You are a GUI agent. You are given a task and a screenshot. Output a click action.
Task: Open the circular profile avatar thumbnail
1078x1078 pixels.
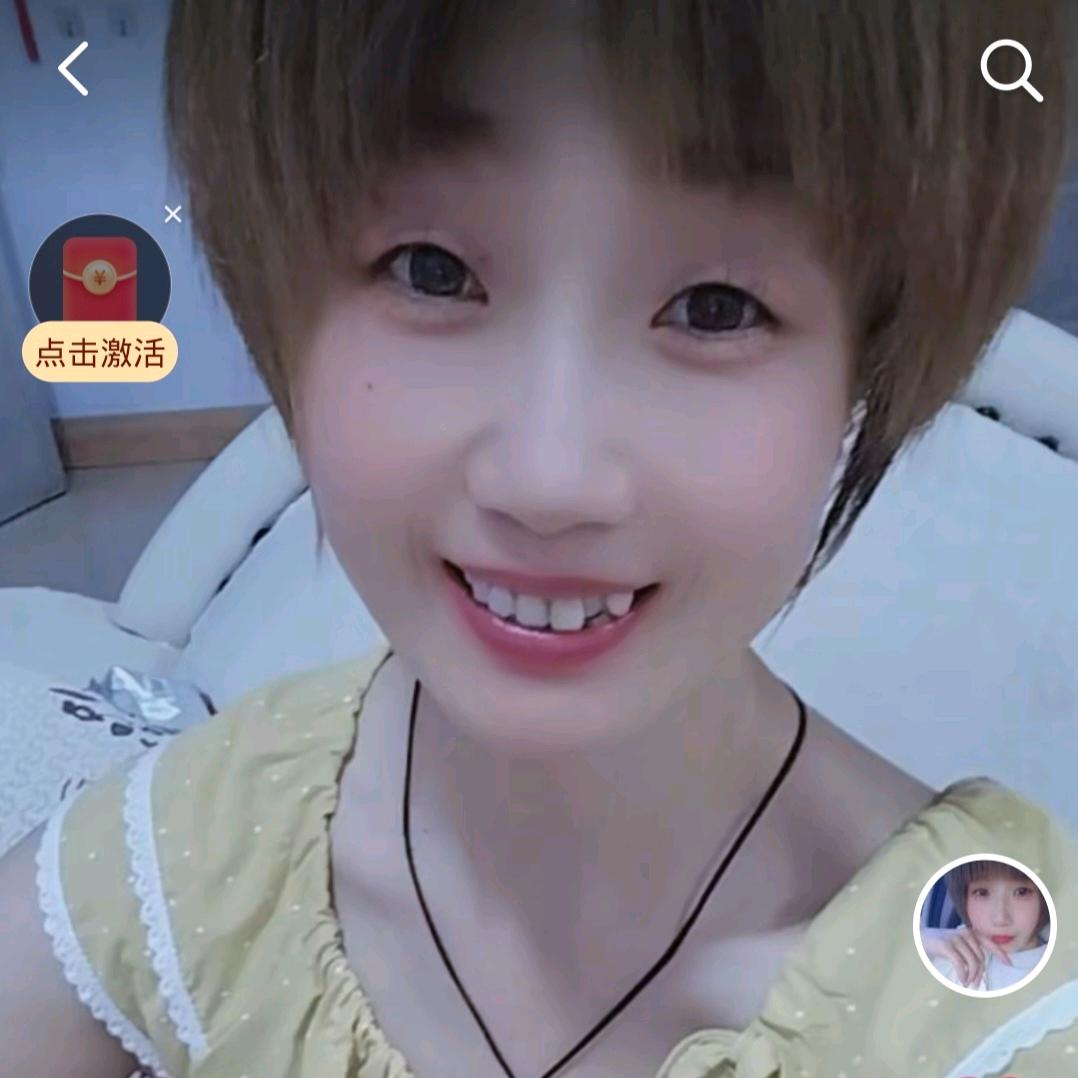pyautogui.click(x=985, y=925)
